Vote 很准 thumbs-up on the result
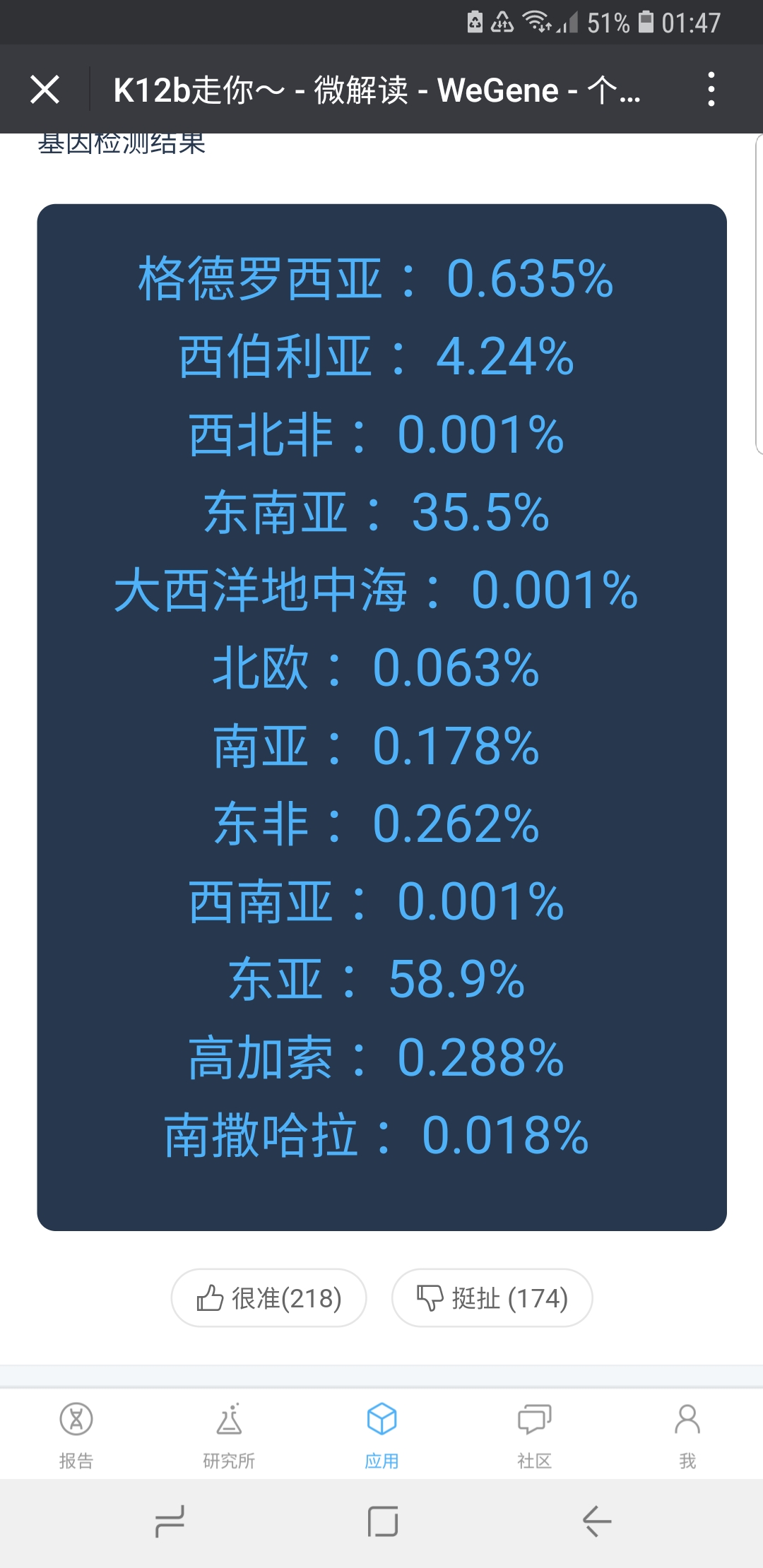 click(268, 1298)
